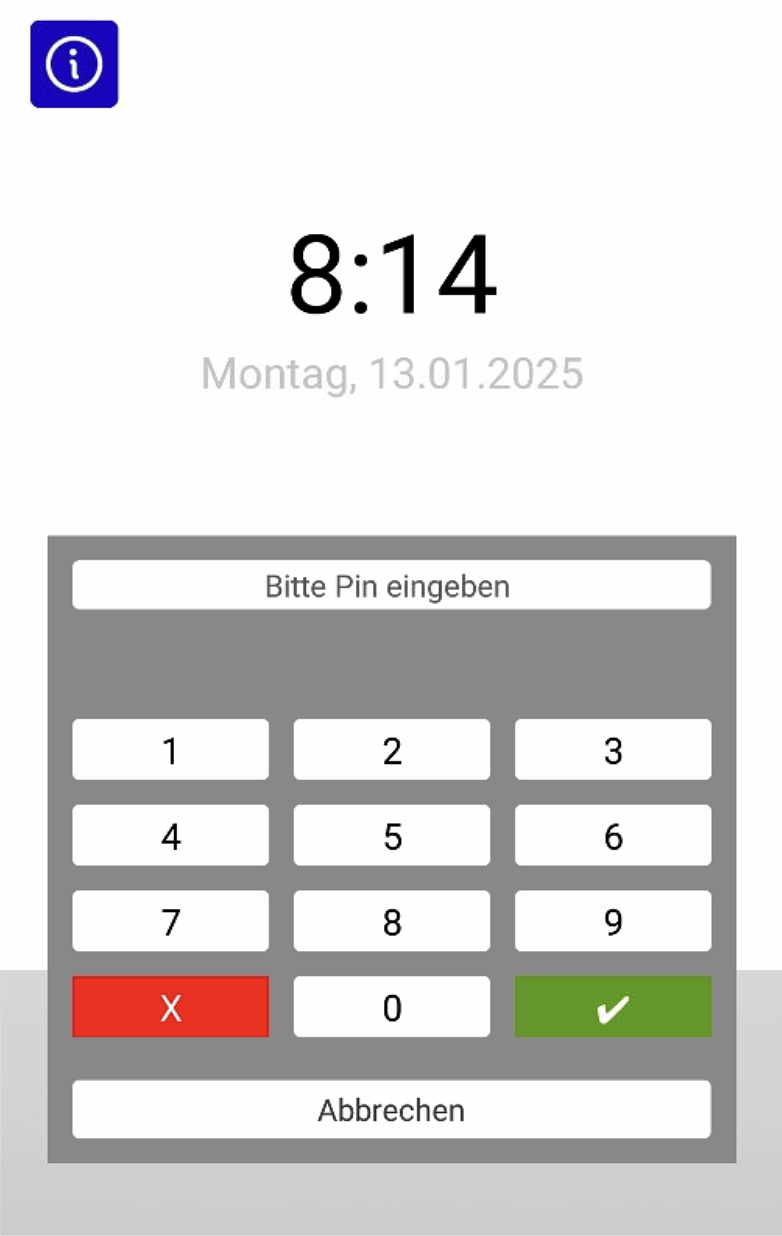This screenshot has width=782, height=1236.
Task: Tap the 5 key
Action: click(392, 835)
